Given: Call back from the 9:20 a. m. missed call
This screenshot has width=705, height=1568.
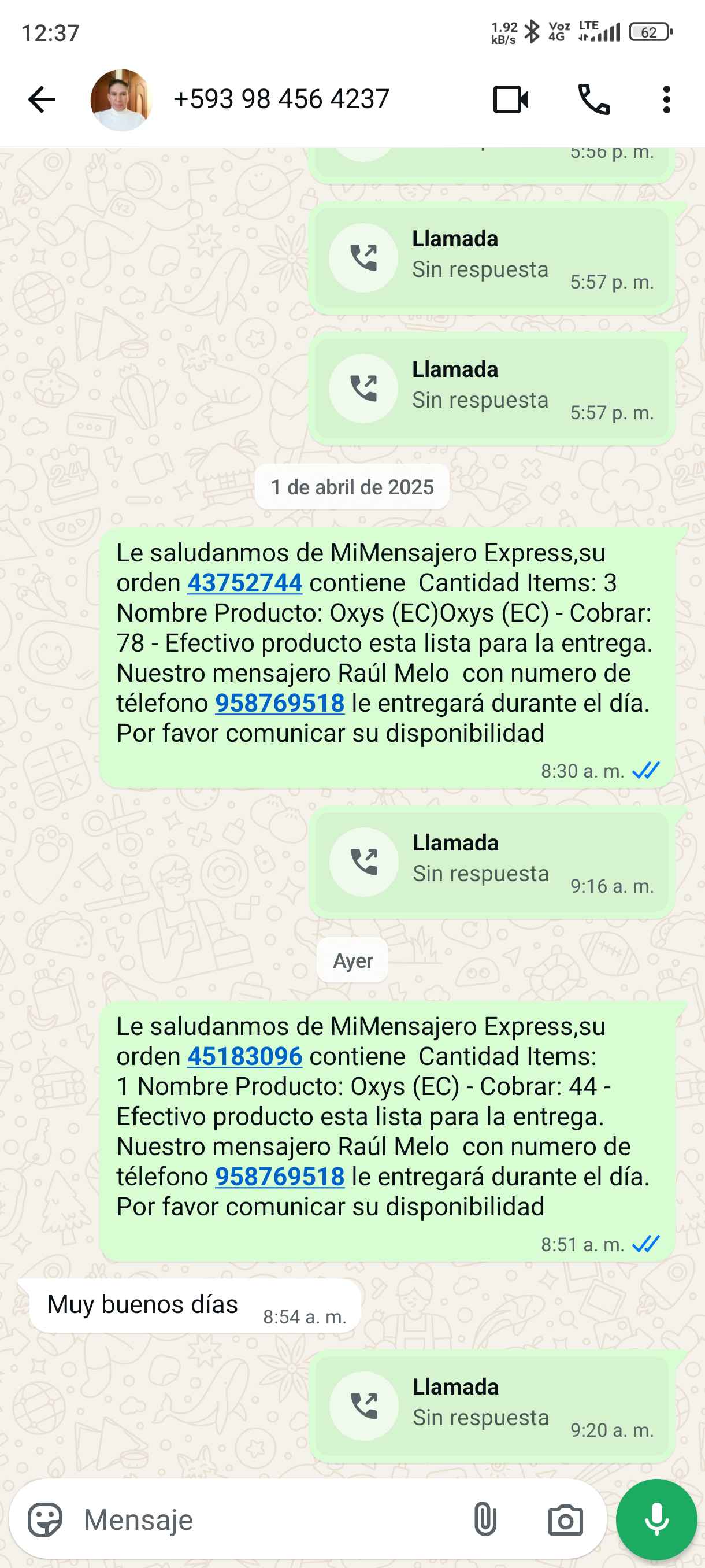Looking at the screenshot, I should [363, 1406].
